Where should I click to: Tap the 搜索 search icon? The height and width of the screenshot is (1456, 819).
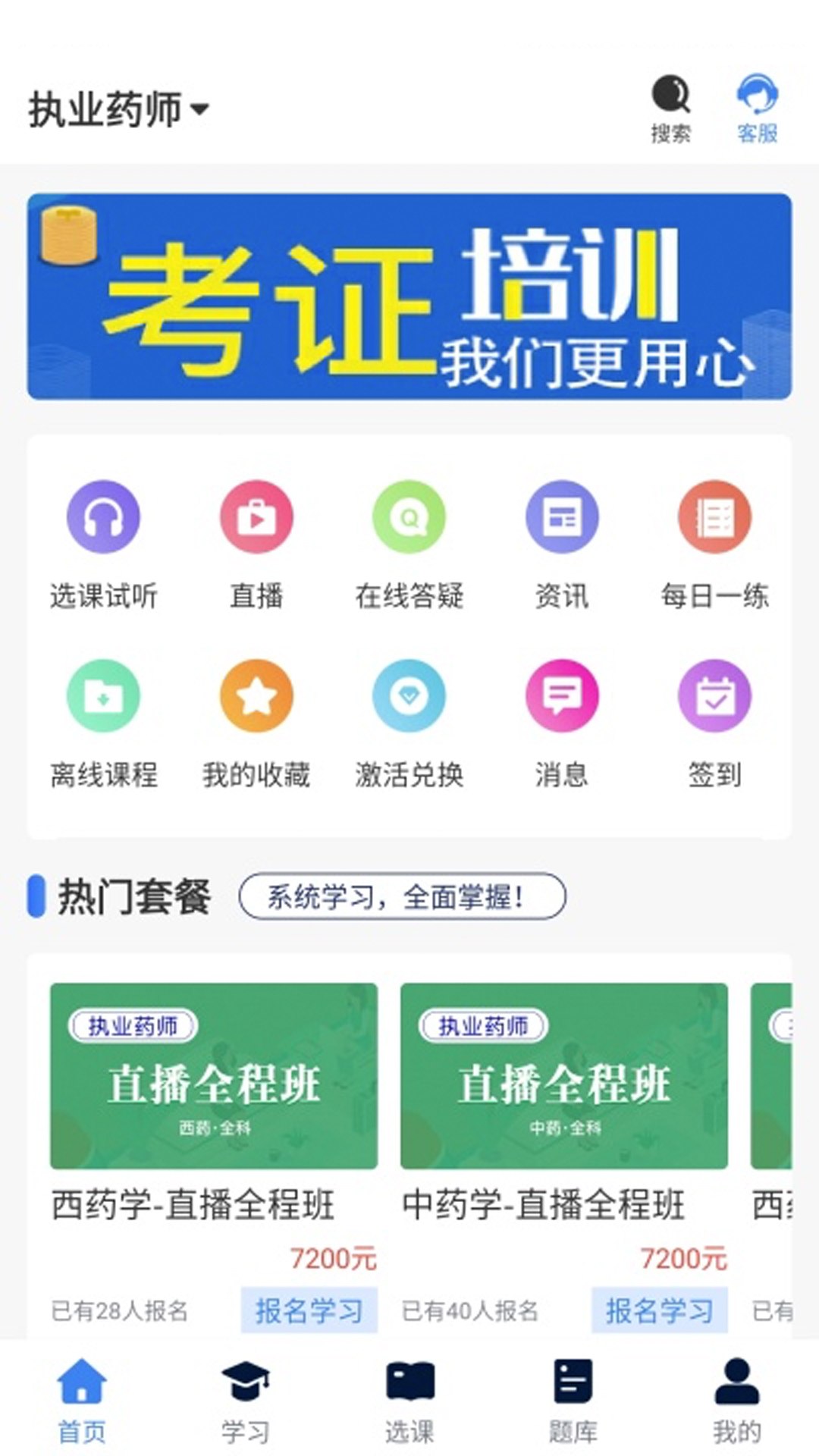(670, 108)
